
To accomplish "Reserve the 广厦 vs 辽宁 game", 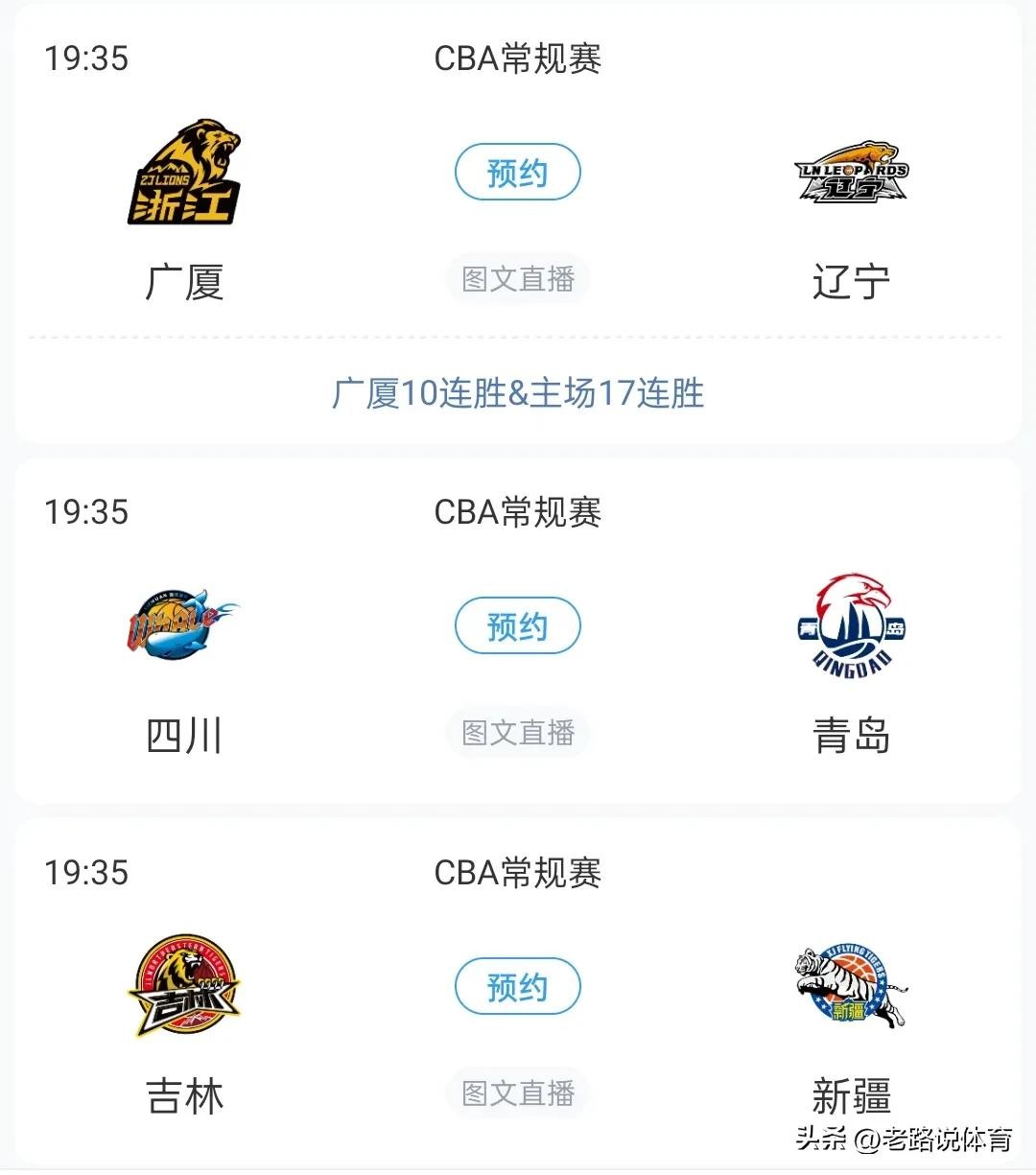I will pyautogui.click(x=517, y=173).
